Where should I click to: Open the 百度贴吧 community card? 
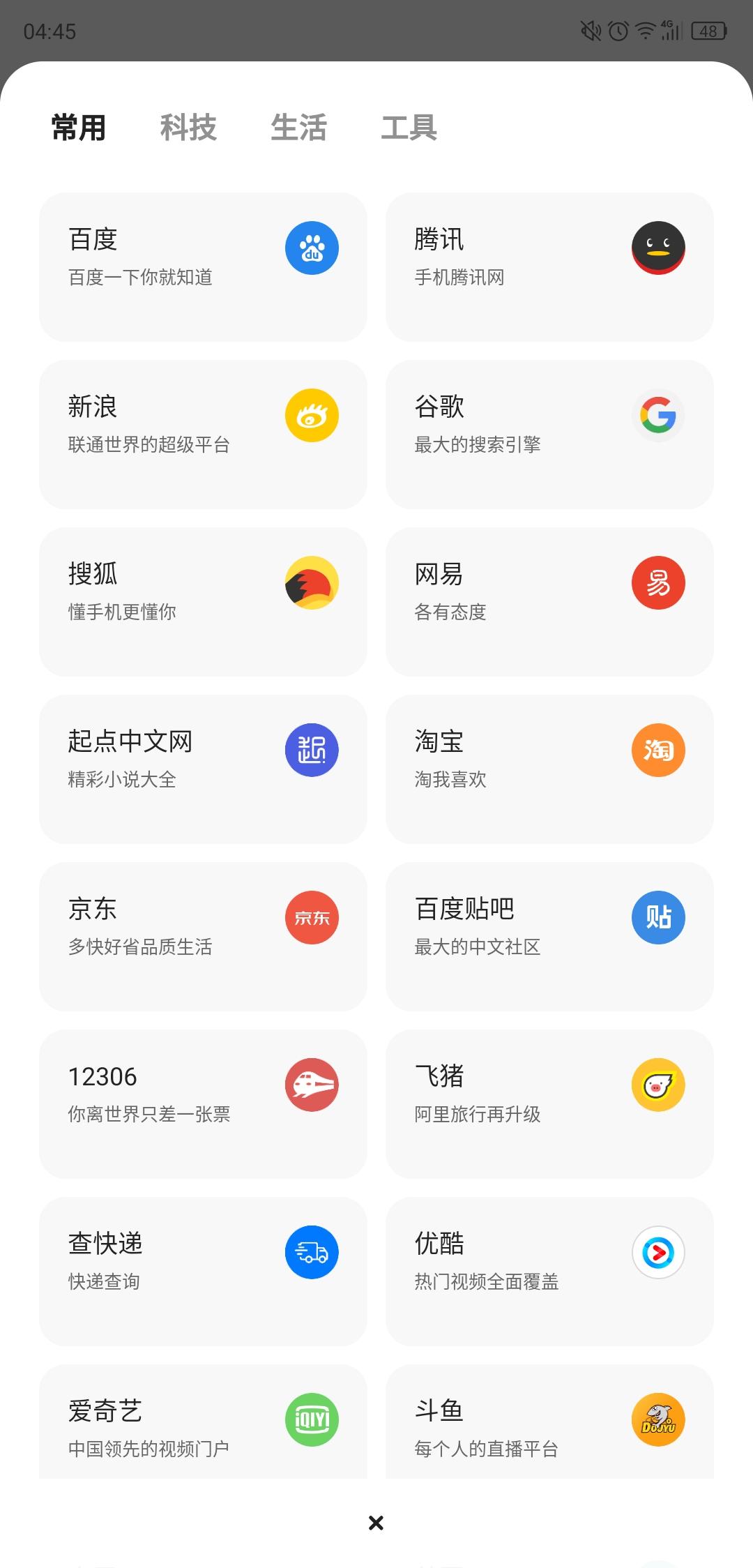pyautogui.click(x=549, y=936)
